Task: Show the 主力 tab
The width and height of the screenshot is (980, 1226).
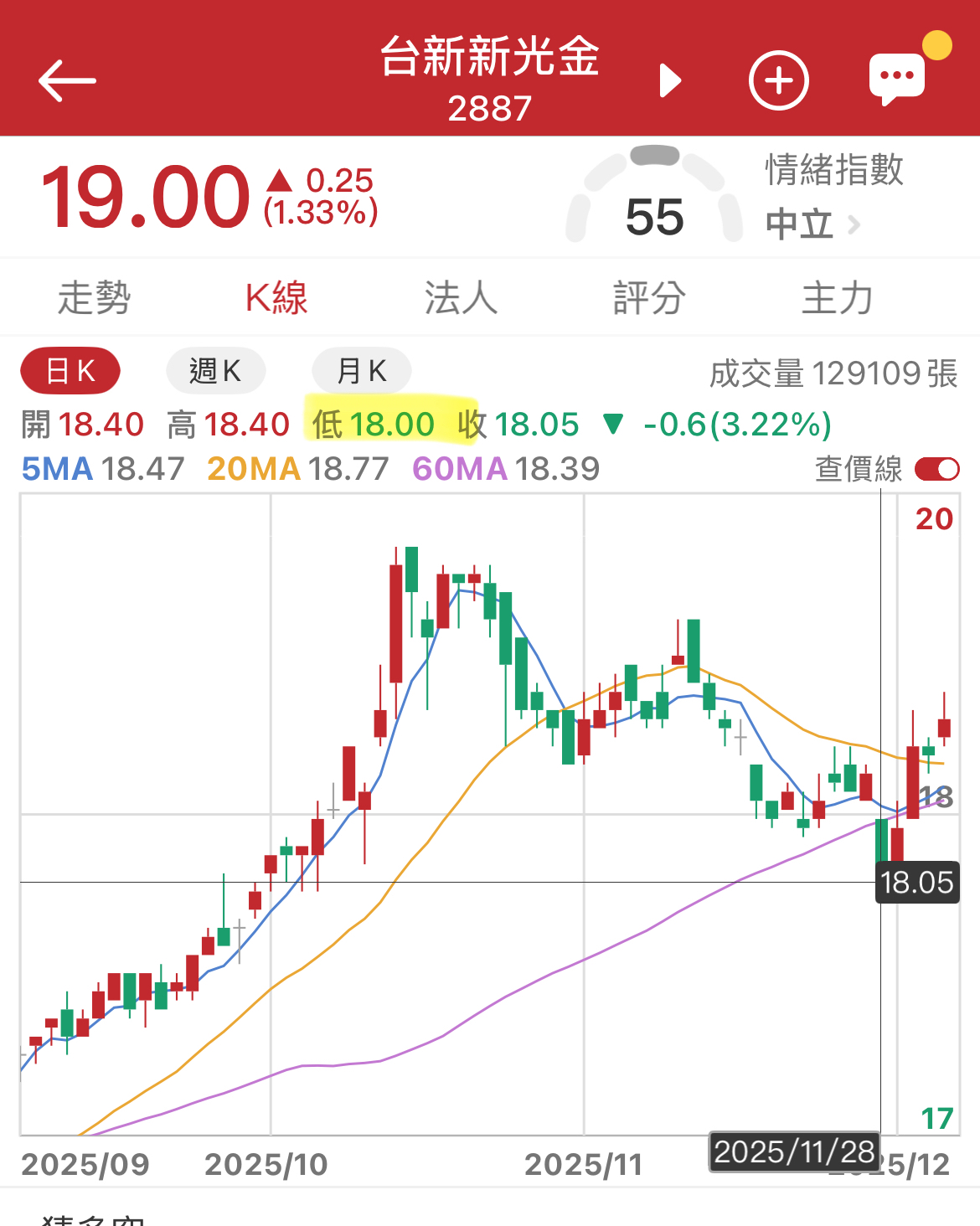Action: pos(837,298)
